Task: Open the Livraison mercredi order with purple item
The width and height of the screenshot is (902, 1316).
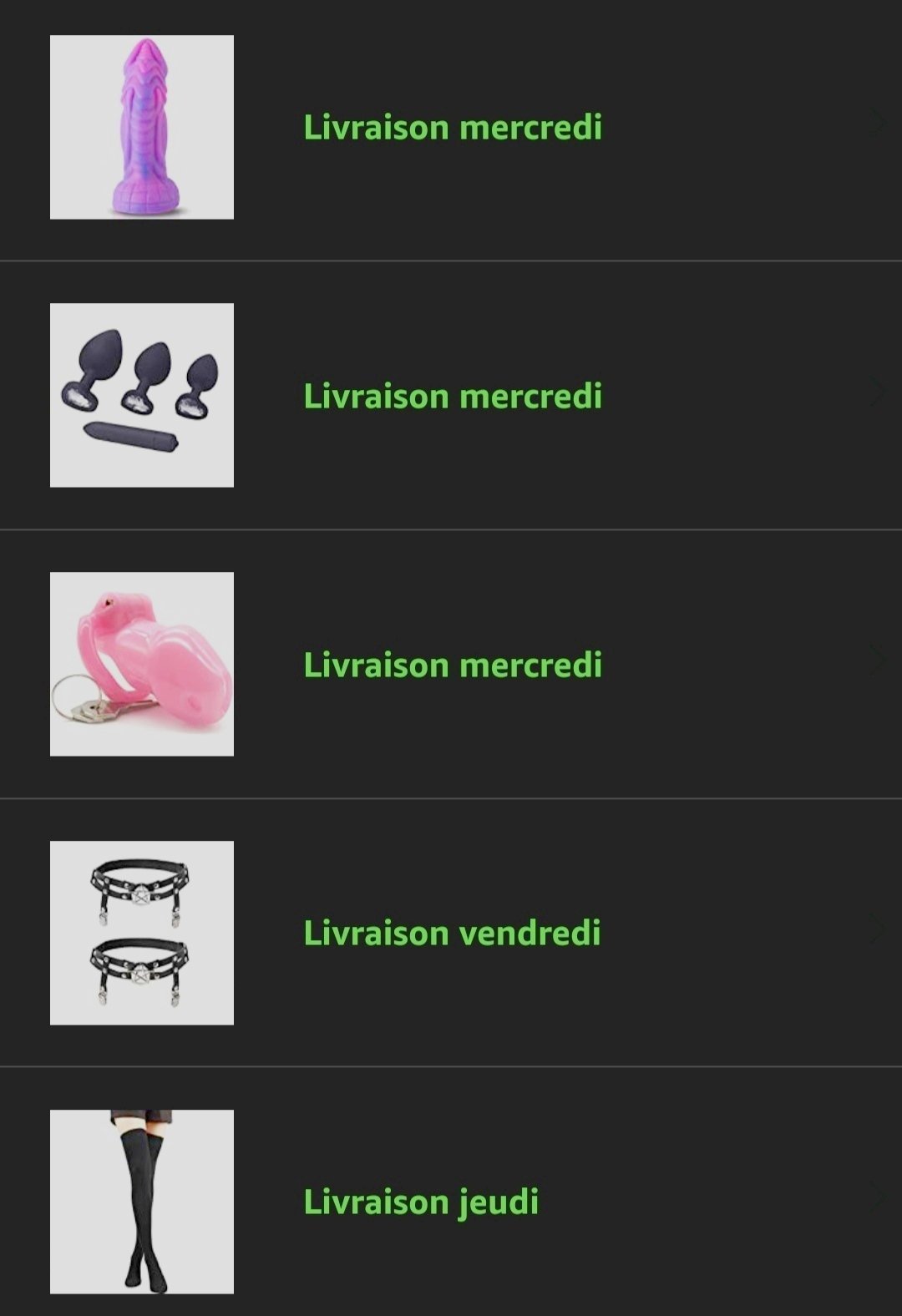Action: 452,128
